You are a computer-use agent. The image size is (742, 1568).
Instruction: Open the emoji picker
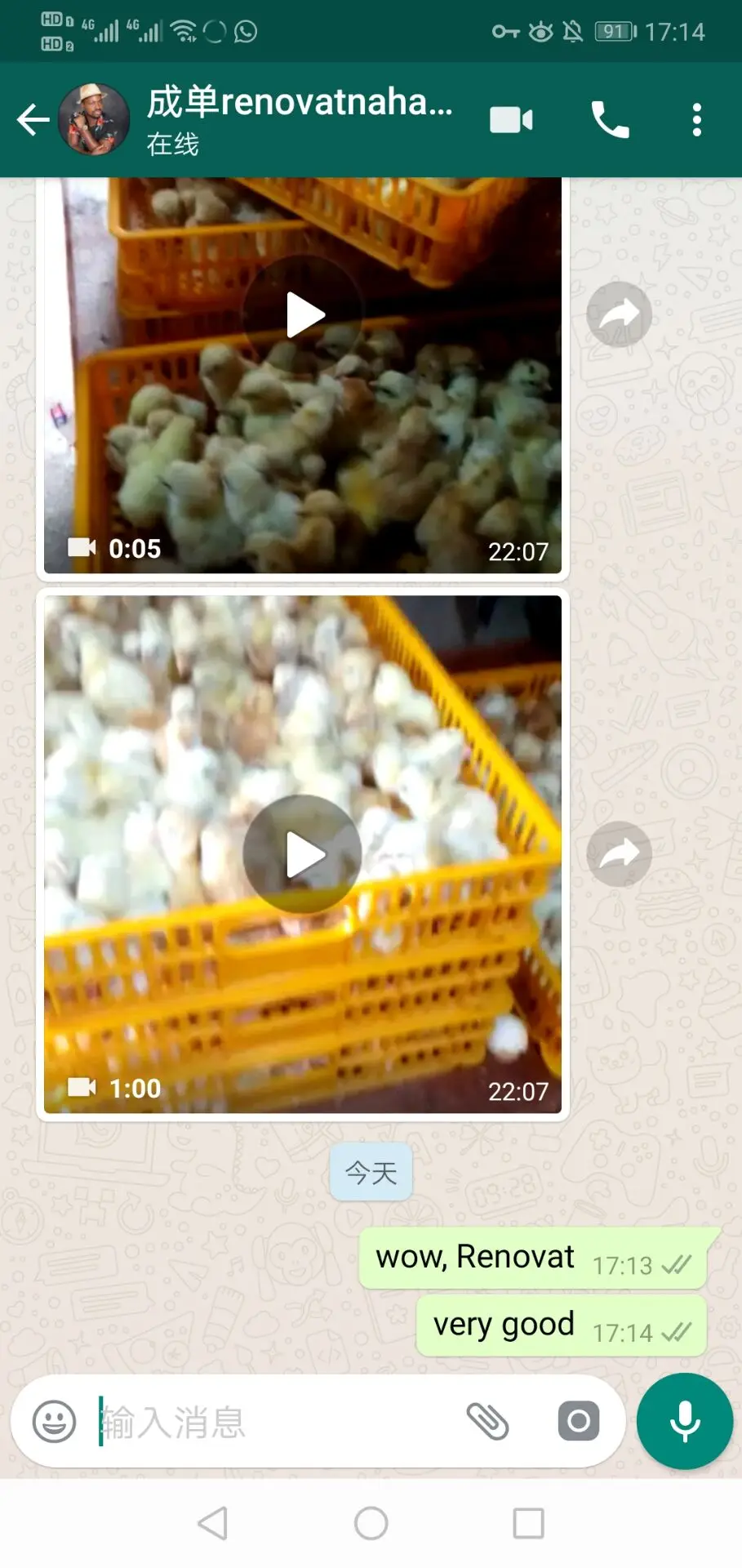54,1422
